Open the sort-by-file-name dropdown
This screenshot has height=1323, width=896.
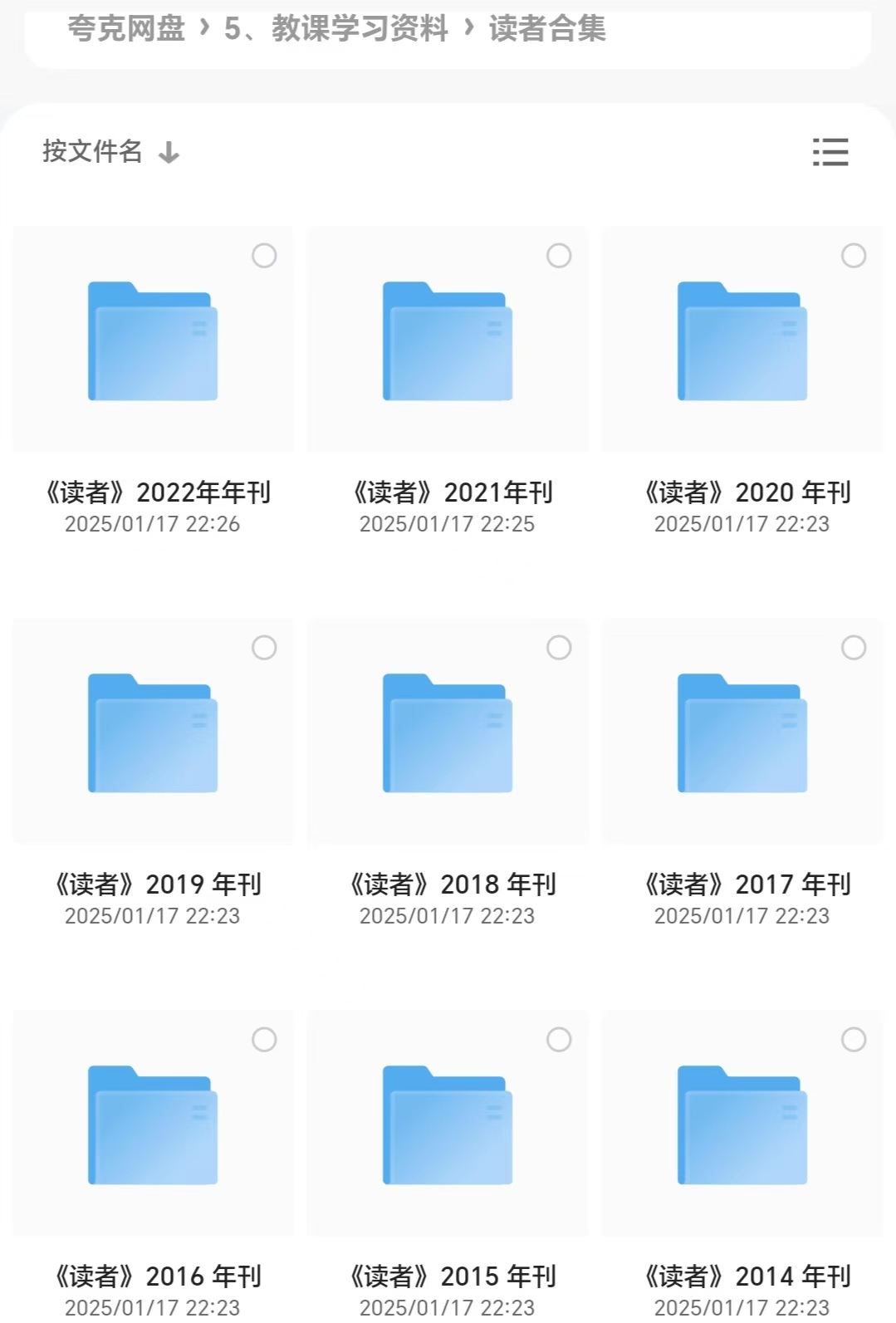110,152
